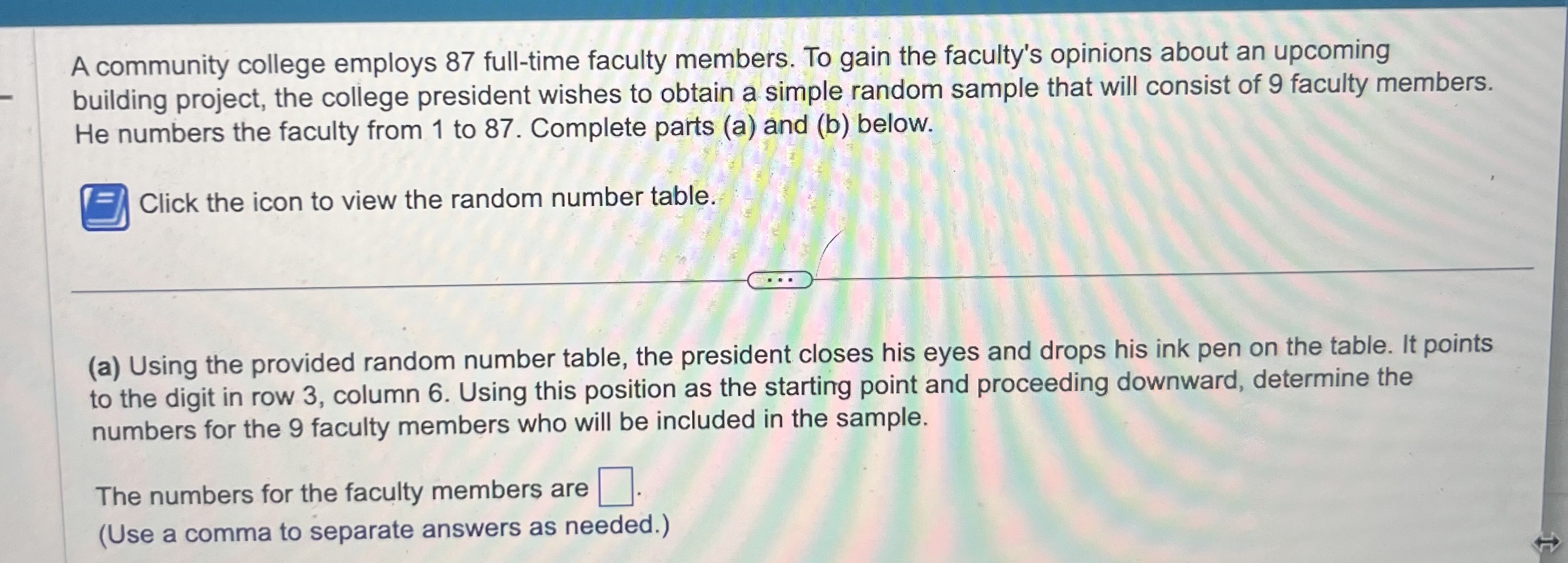Open the random number table icon
This screenshot has width=1568, height=563.
point(105,207)
